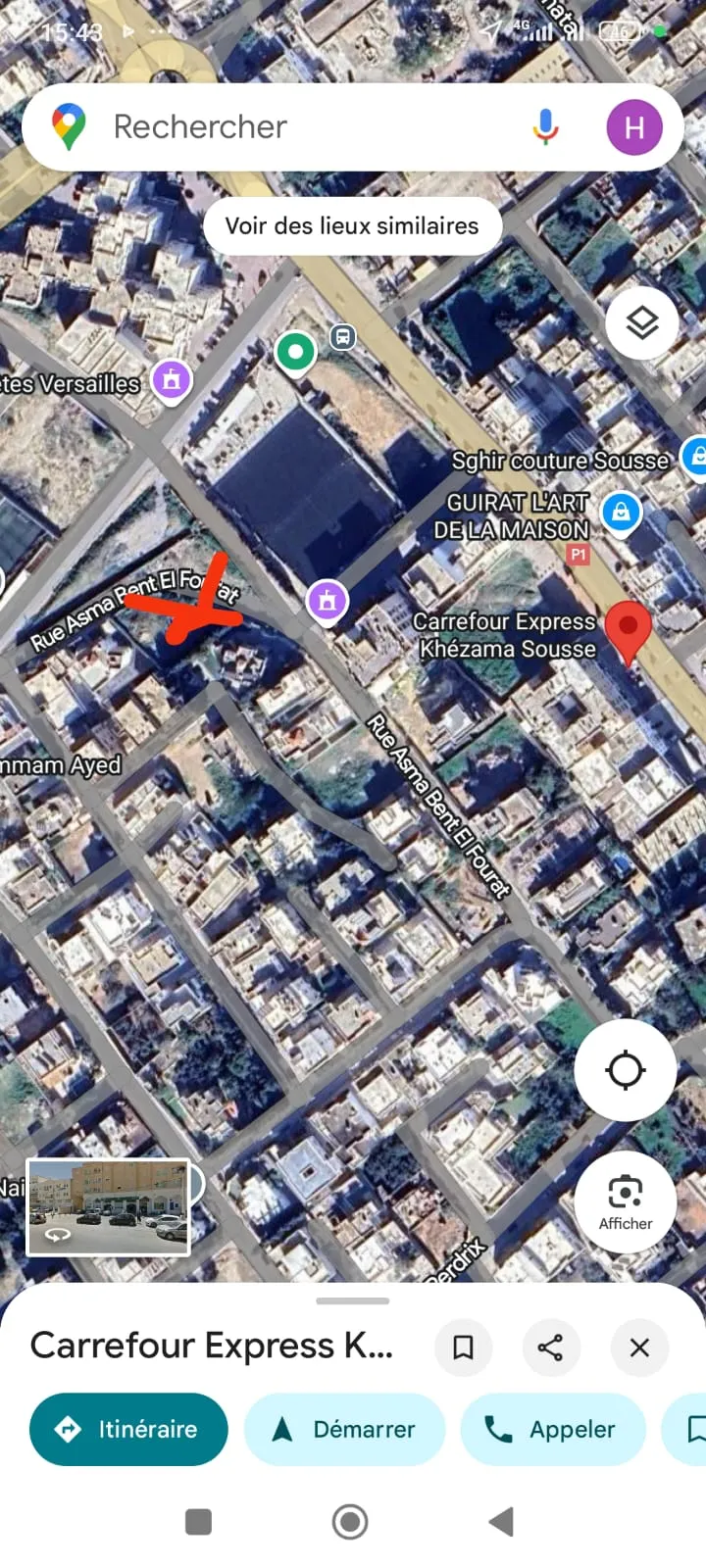Save Carrefour Express with the bookmark icon
706x1568 pixels.
point(463,1347)
